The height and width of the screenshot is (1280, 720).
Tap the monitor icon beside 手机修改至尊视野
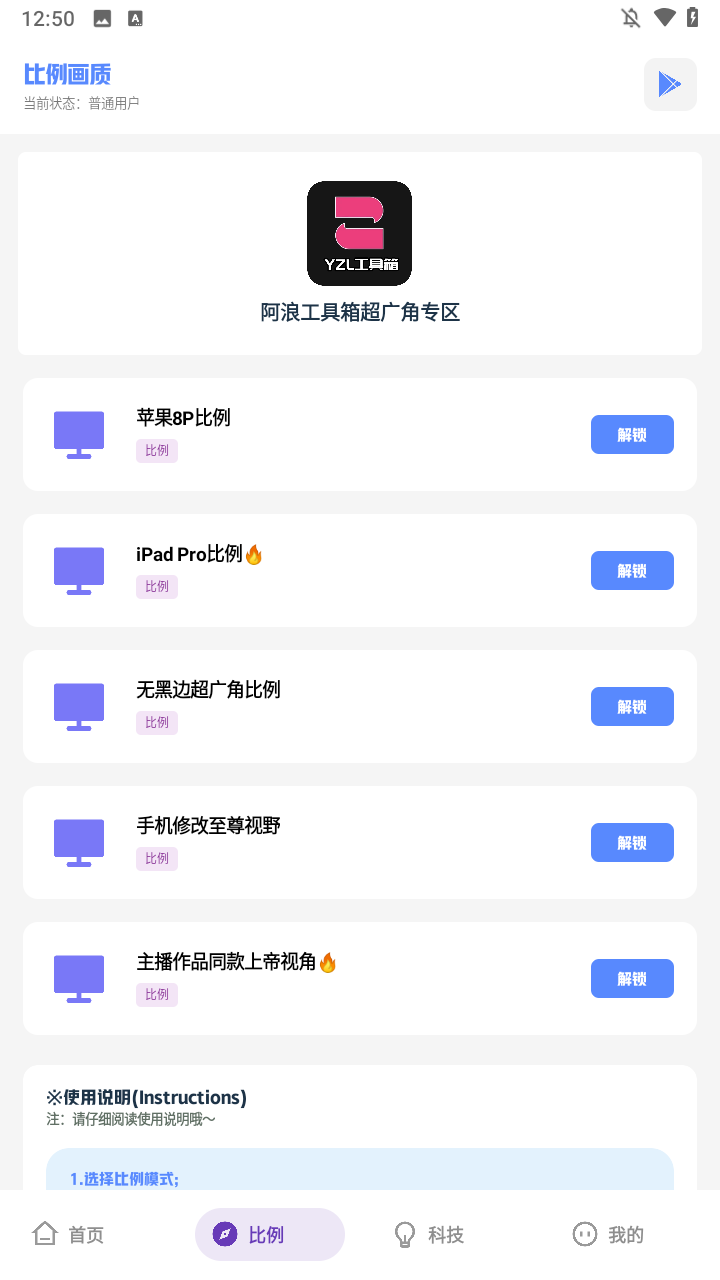(x=78, y=842)
